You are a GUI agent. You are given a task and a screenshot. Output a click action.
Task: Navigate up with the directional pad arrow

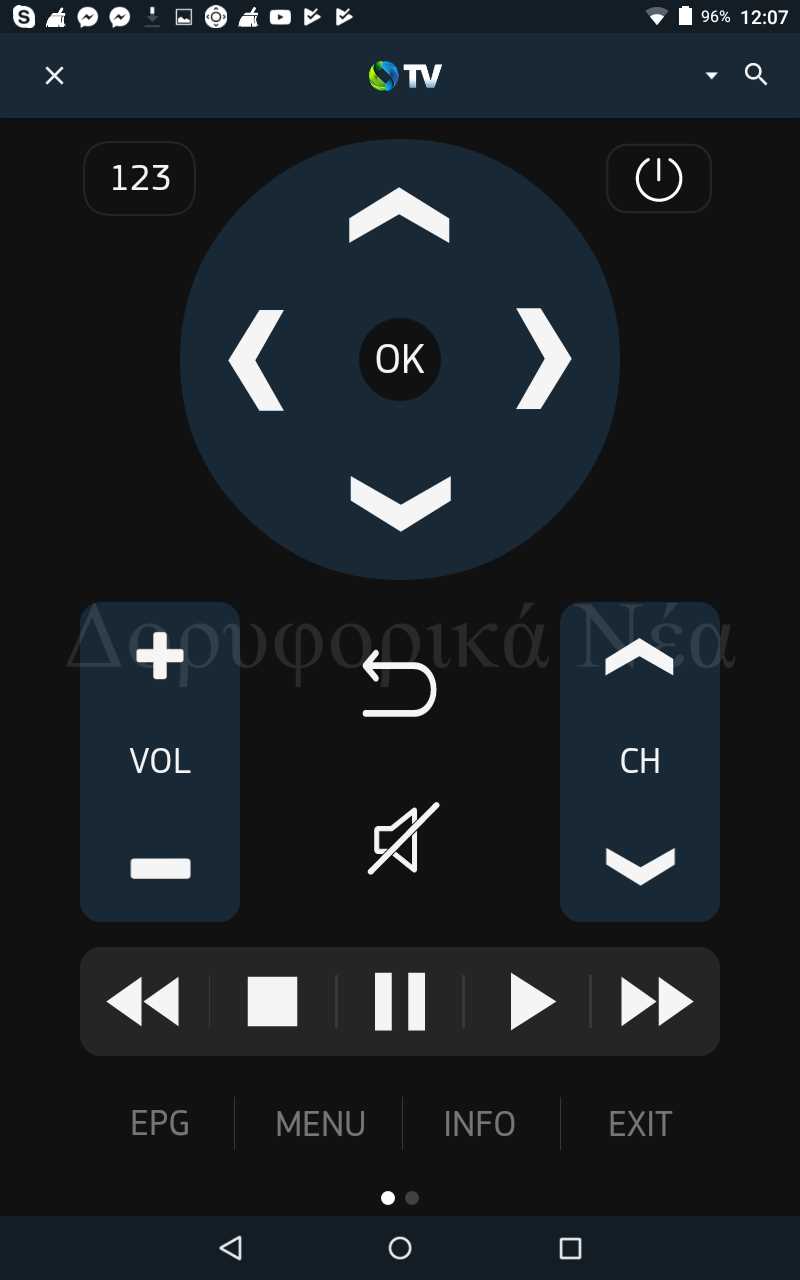click(399, 215)
